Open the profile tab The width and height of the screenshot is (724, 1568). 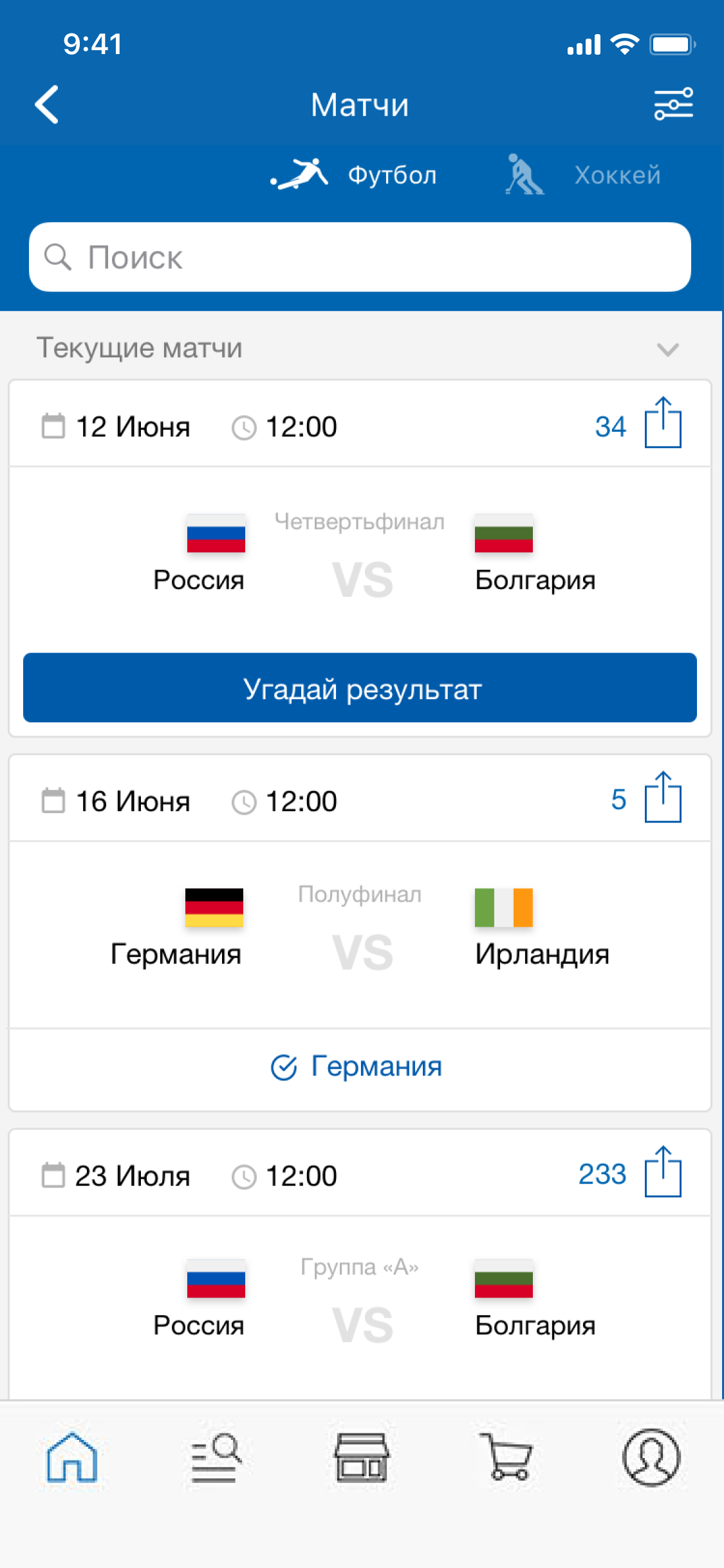(x=651, y=1457)
